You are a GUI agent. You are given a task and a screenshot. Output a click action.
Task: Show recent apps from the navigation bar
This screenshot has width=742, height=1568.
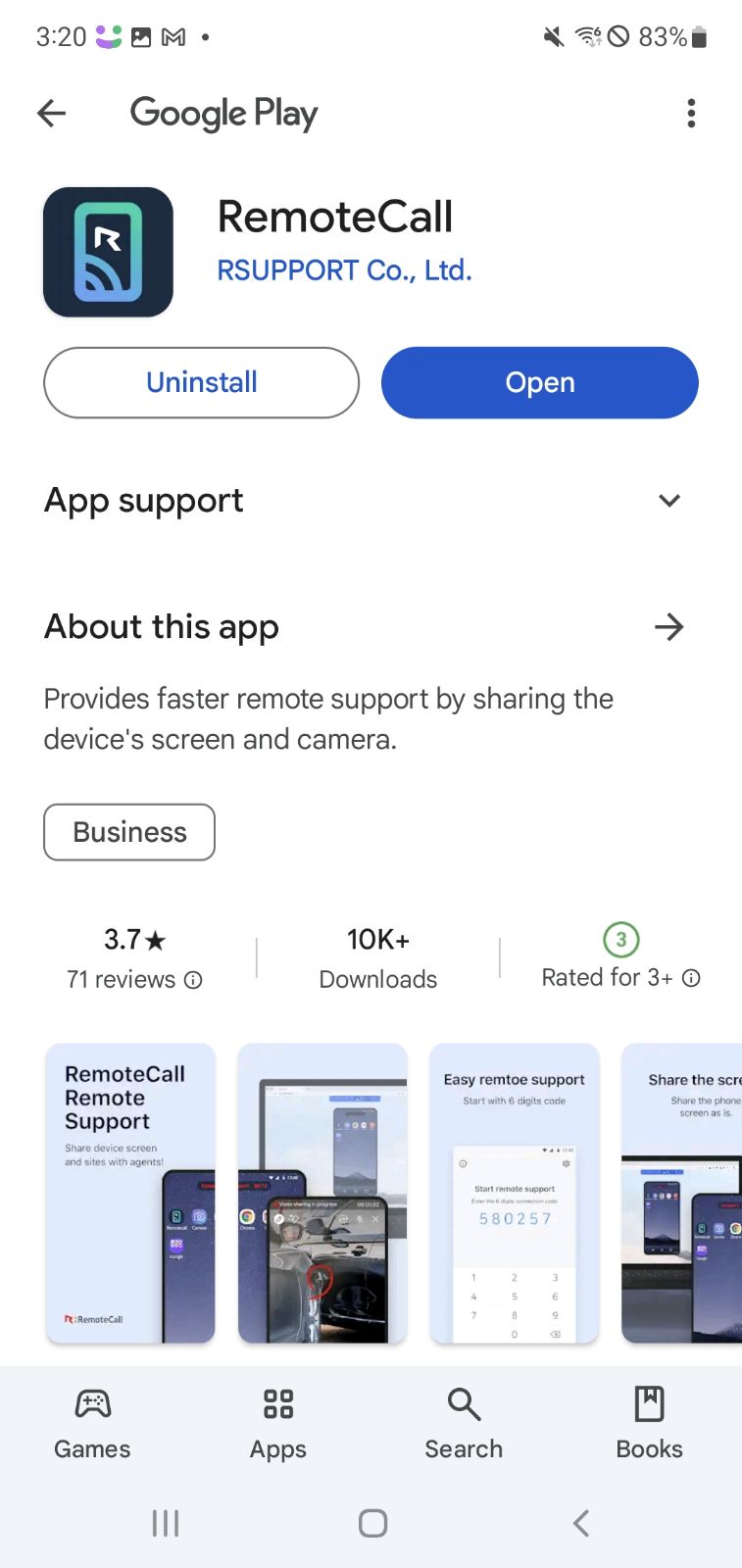pyautogui.click(x=166, y=1523)
